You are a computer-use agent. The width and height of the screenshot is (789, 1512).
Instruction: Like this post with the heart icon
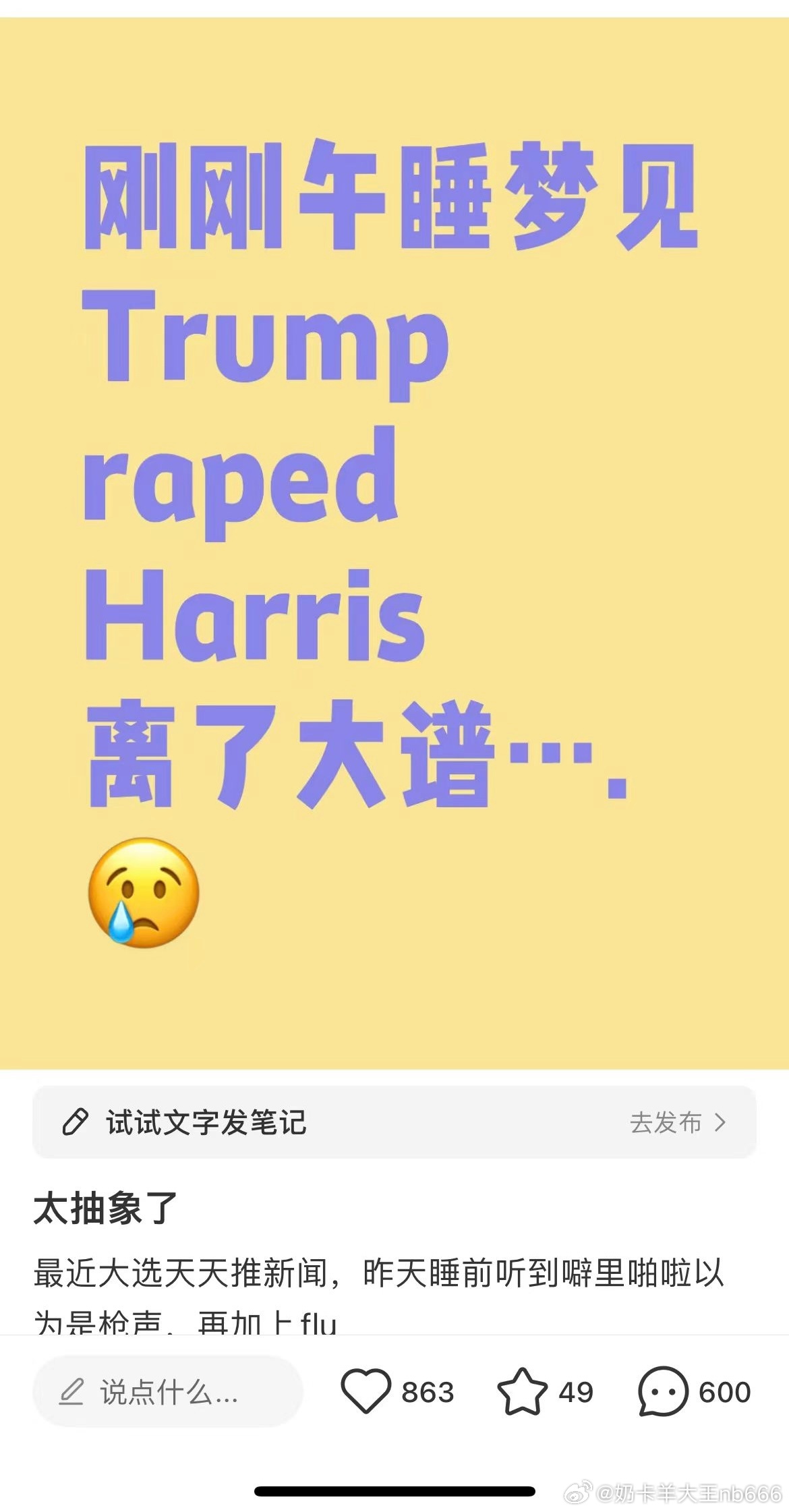point(366,1391)
